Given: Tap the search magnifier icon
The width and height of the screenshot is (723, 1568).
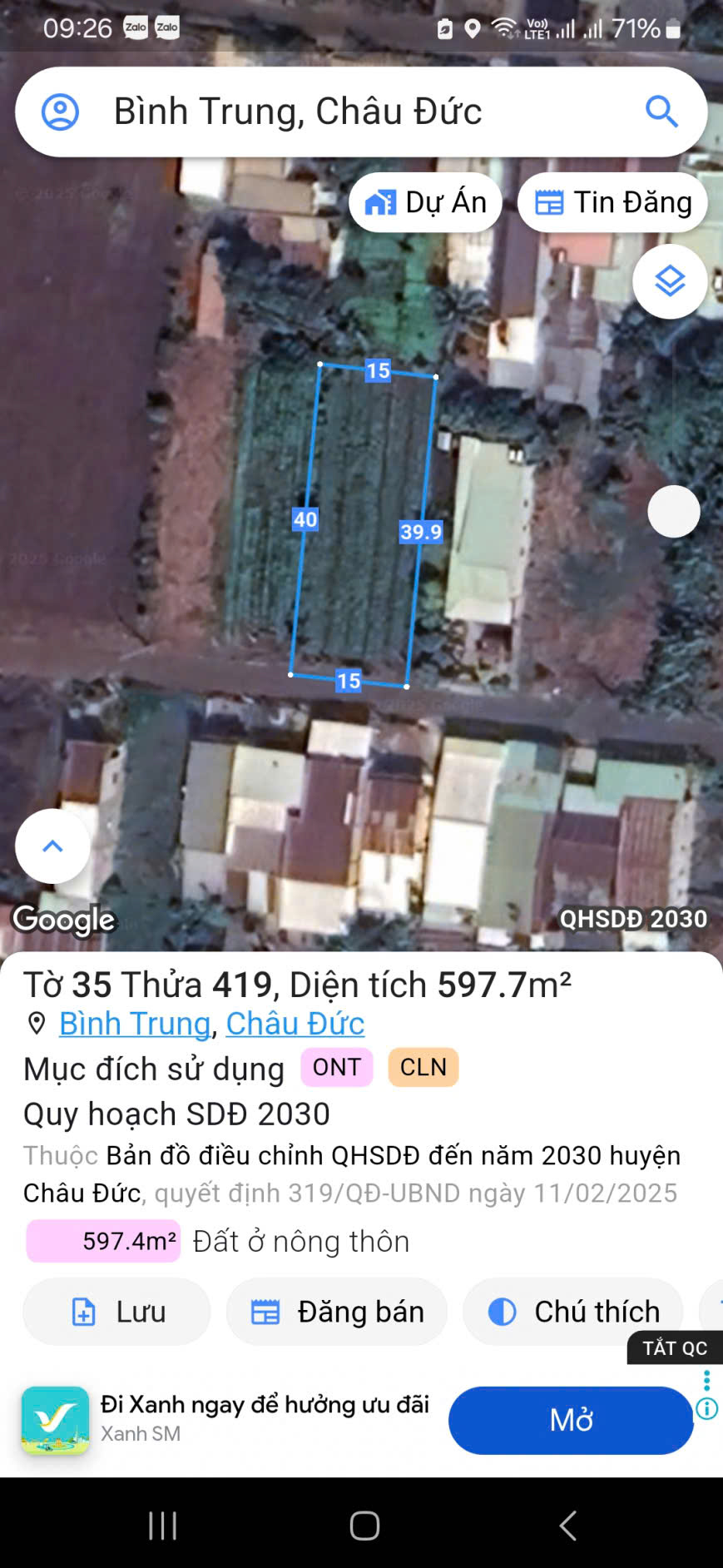Looking at the screenshot, I should pos(661,111).
